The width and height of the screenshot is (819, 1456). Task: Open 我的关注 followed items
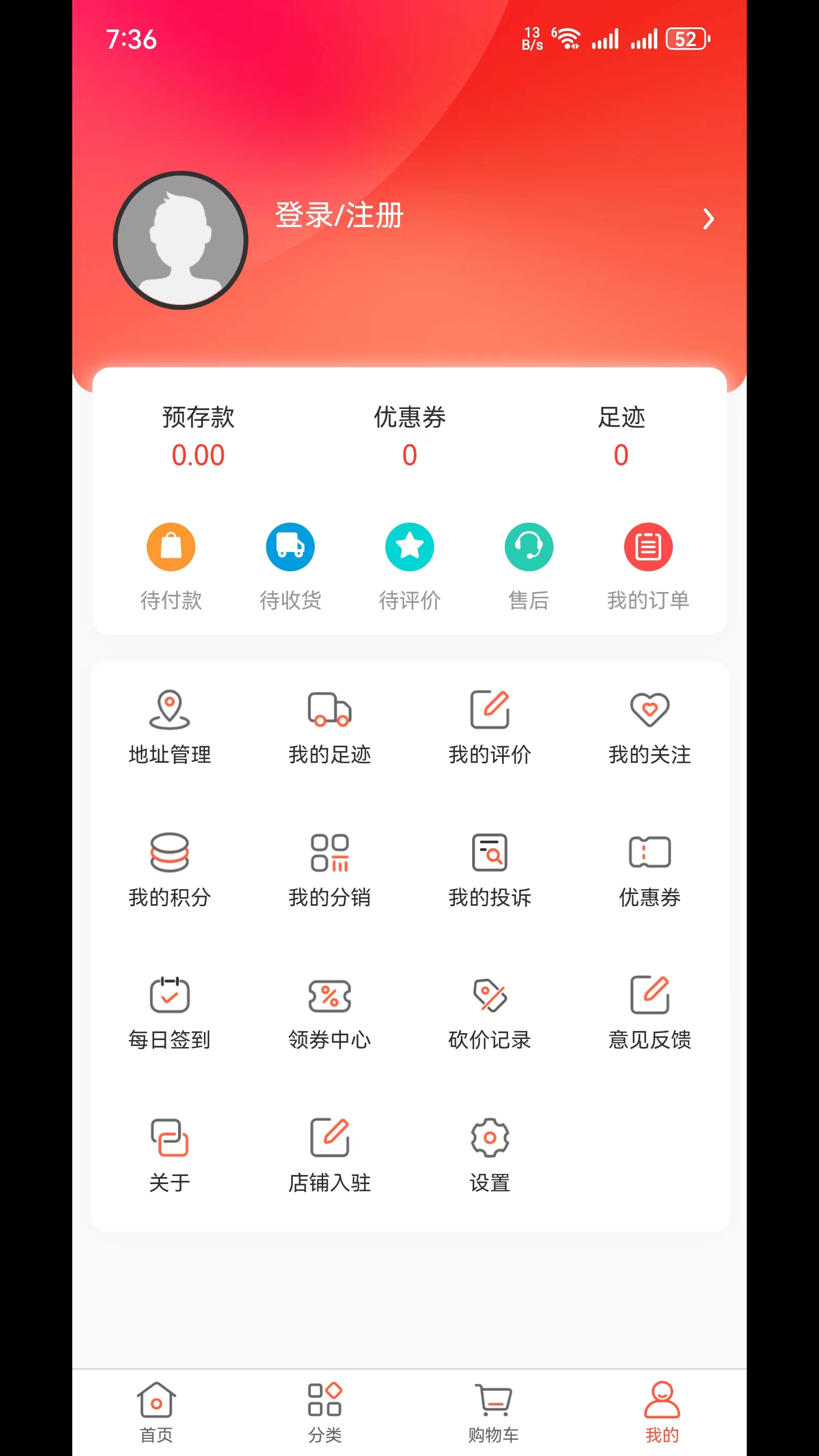(649, 727)
